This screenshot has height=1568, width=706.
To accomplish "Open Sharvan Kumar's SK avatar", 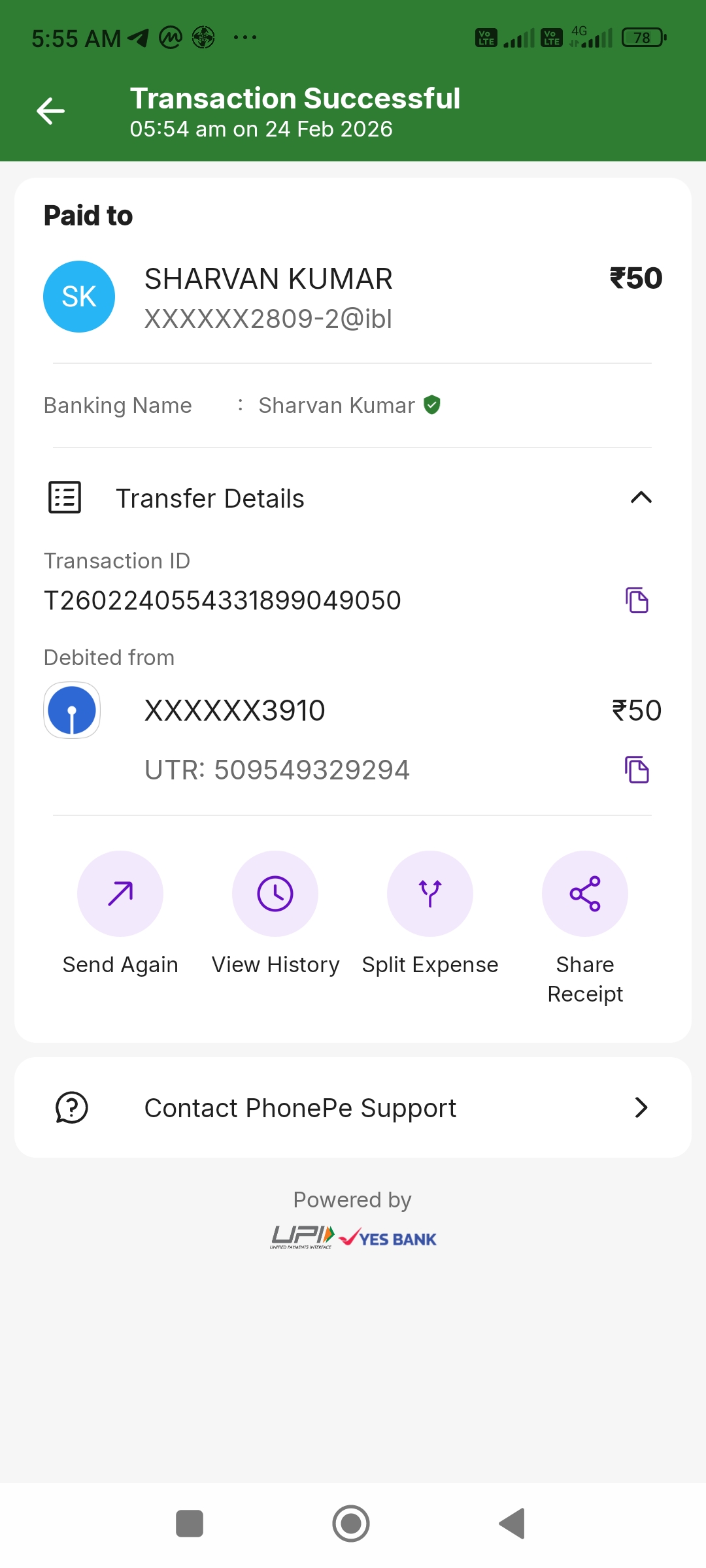I will tap(79, 297).
